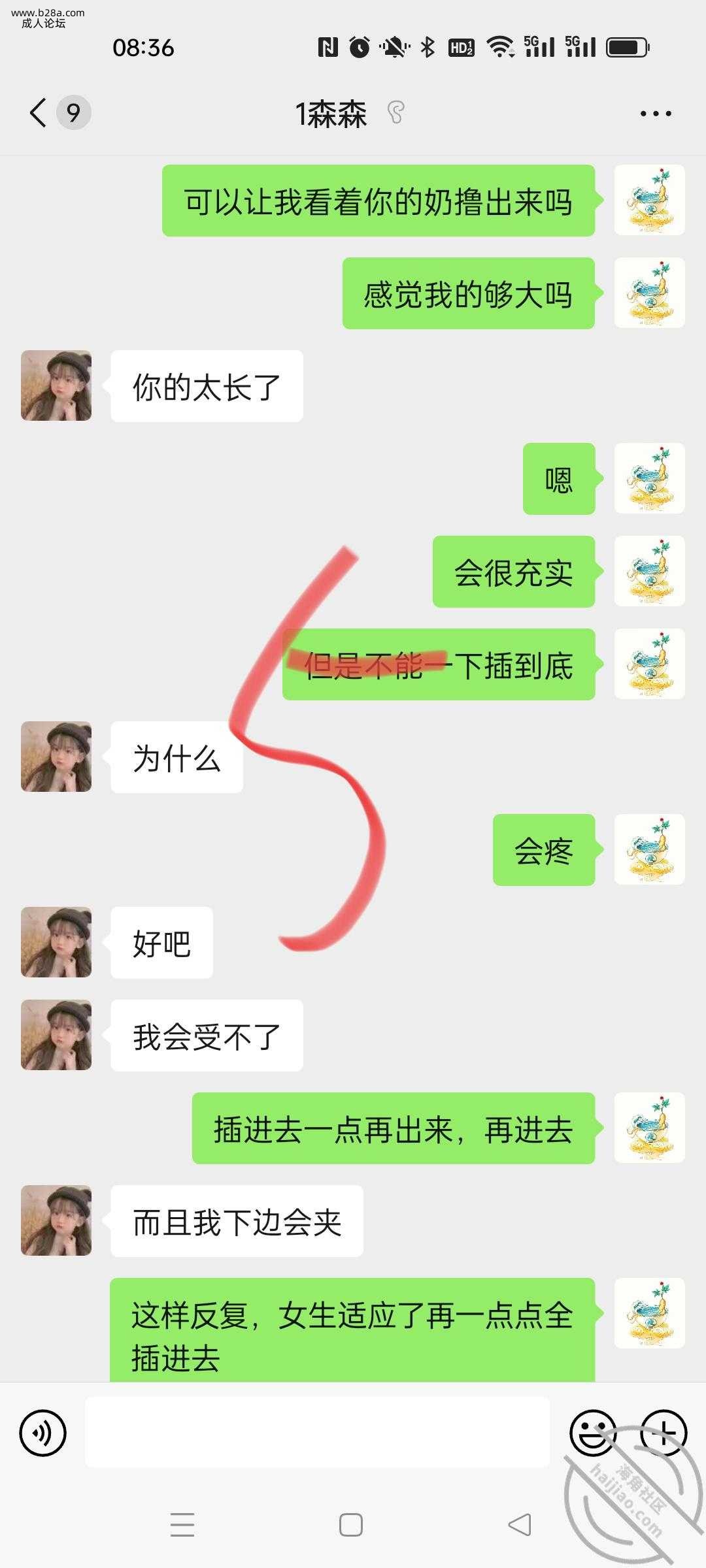706x1568 pixels.
Task: Focus the message text field
Action: (x=317, y=1433)
